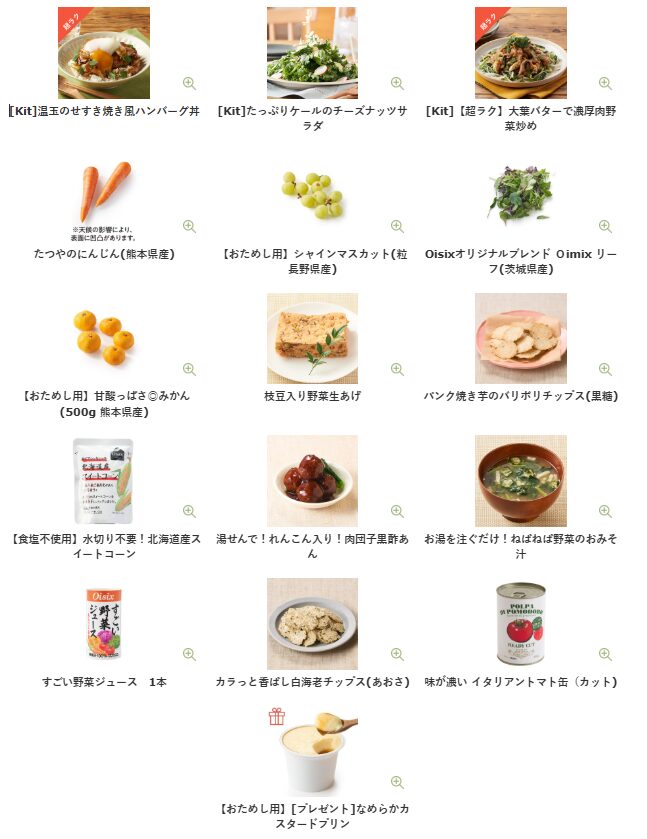Open the 焼き芋のパリポリチップス tile
This screenshot has height=839, width=647.
[520, 339]
